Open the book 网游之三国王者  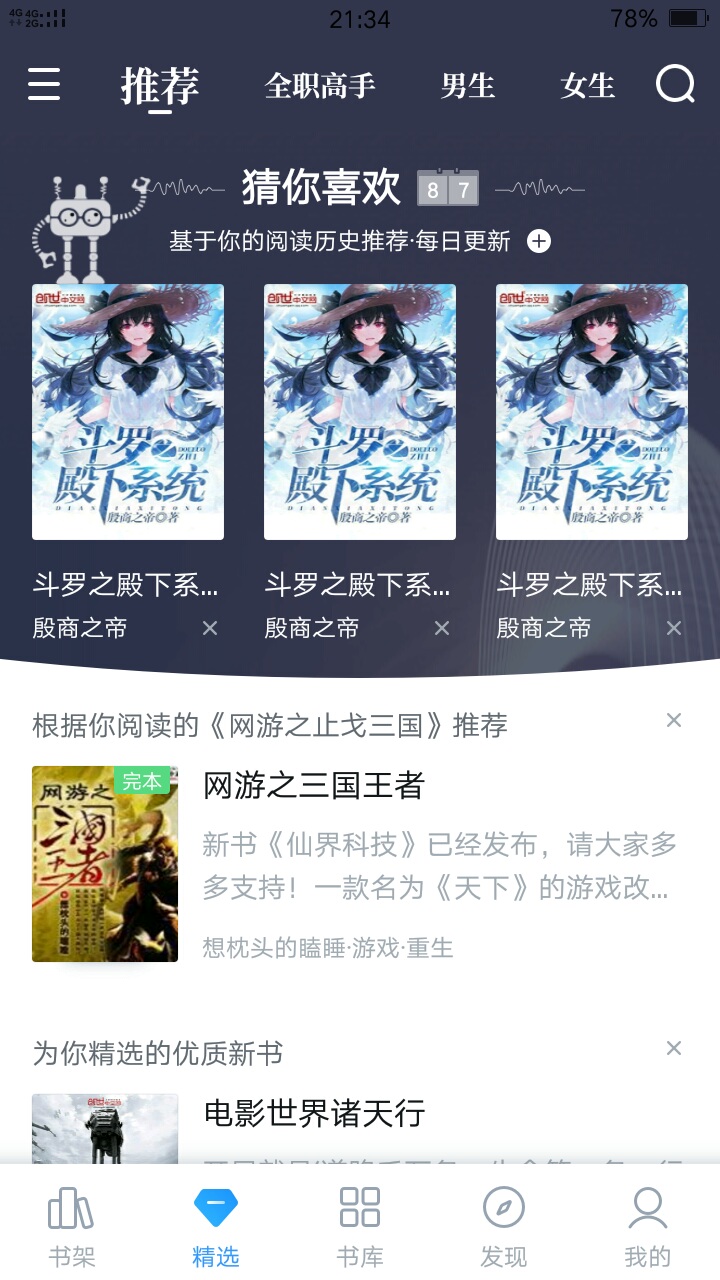pyautogui.click(x=314, y=786)
